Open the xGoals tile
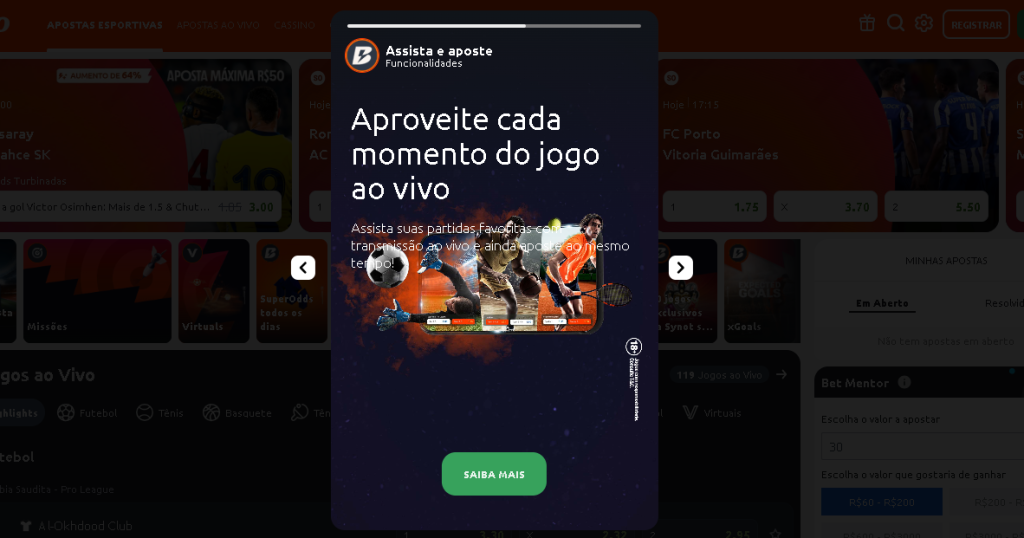This screenshot has width=1024, height=538. 762,290
